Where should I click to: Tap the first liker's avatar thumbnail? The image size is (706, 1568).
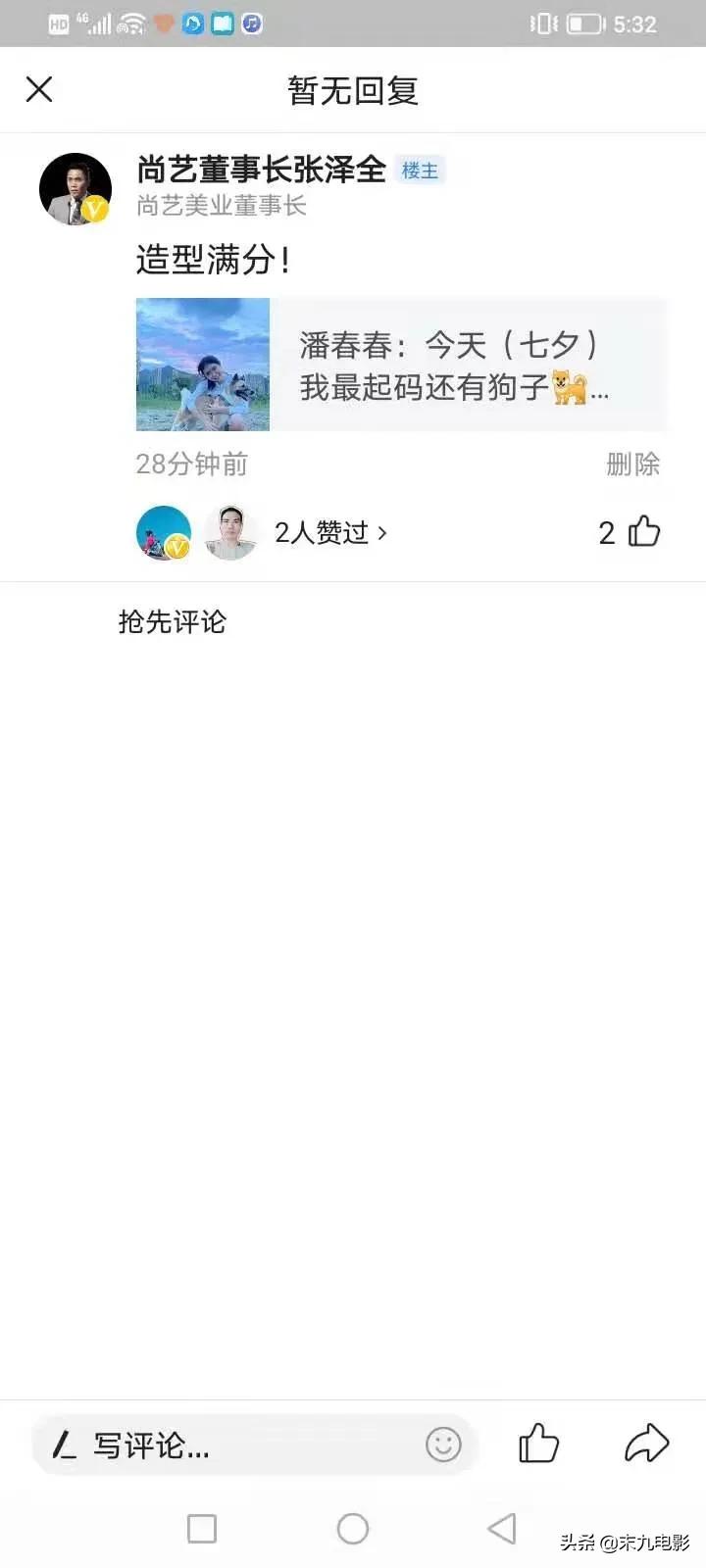pos(163,532)
